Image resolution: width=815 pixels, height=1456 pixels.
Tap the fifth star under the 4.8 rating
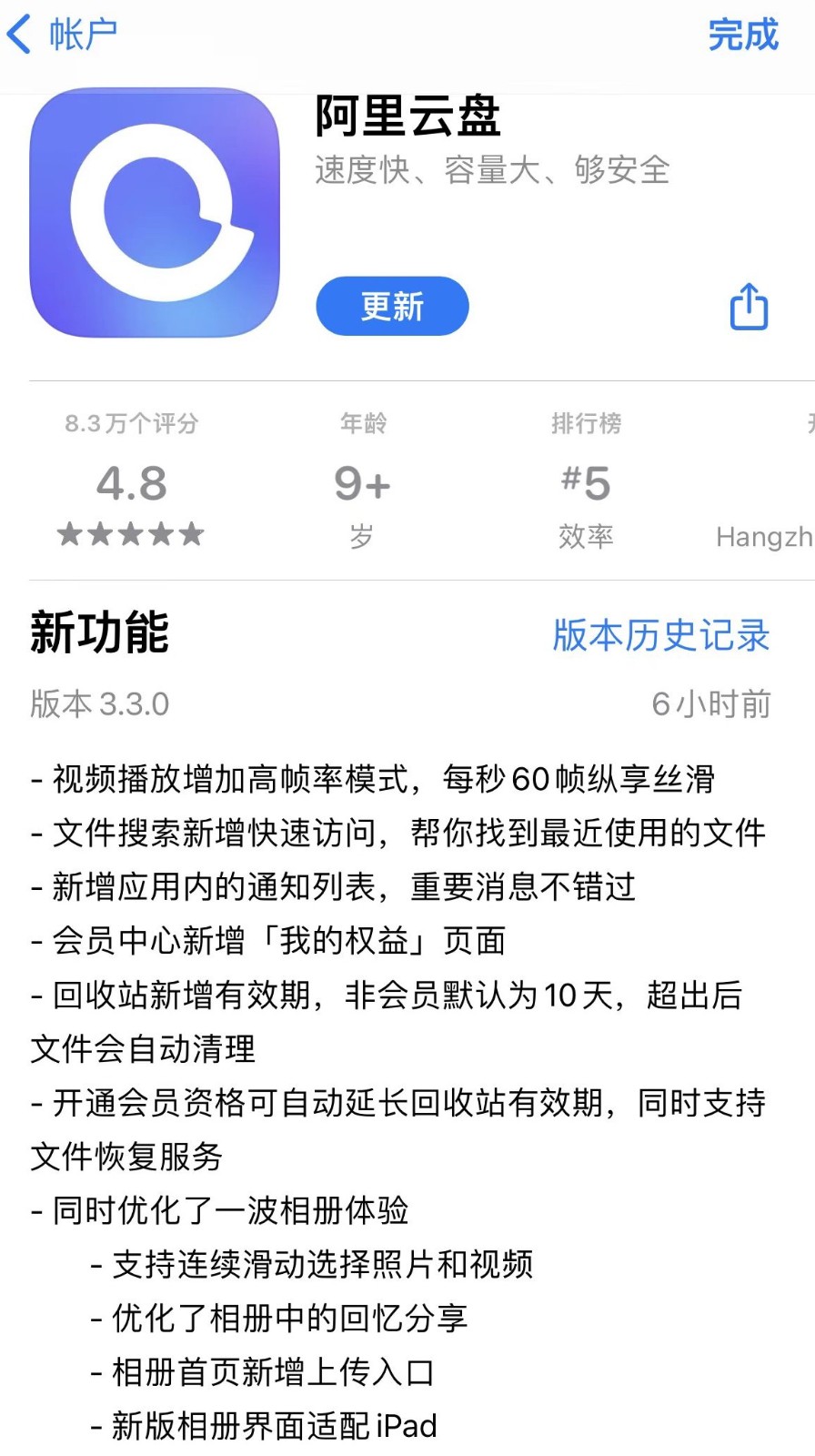[193, 534]
